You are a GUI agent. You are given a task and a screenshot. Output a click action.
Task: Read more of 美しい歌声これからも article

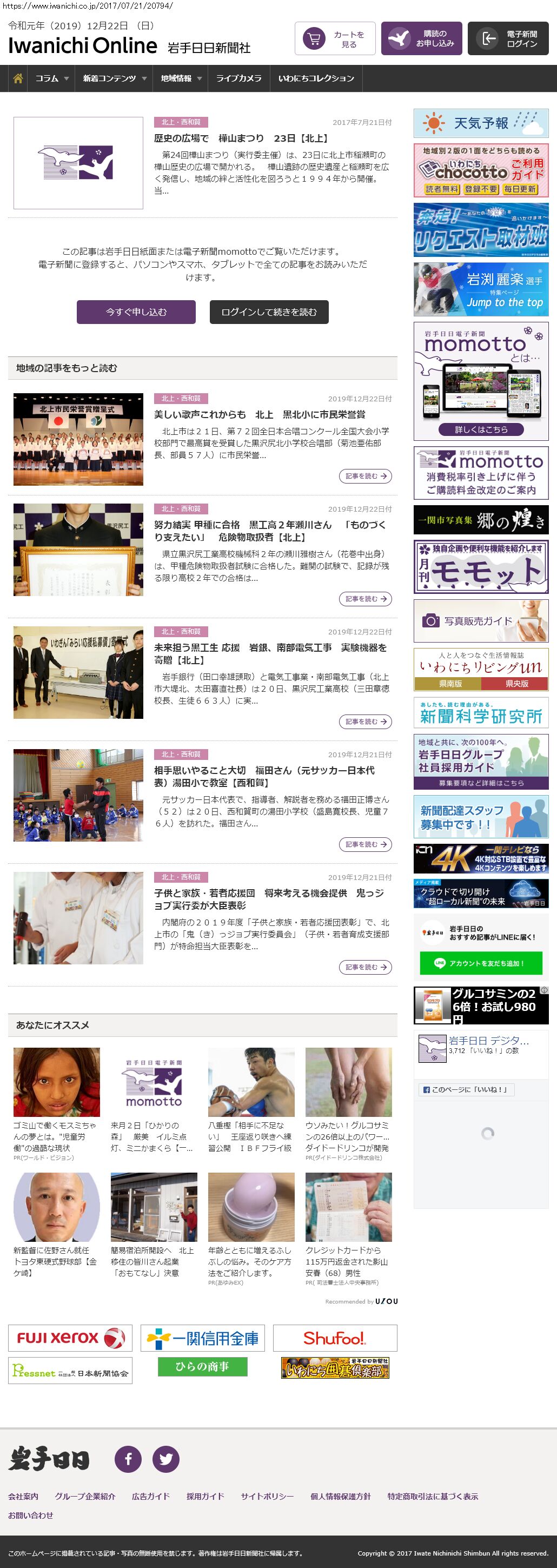tap(364, 476)
